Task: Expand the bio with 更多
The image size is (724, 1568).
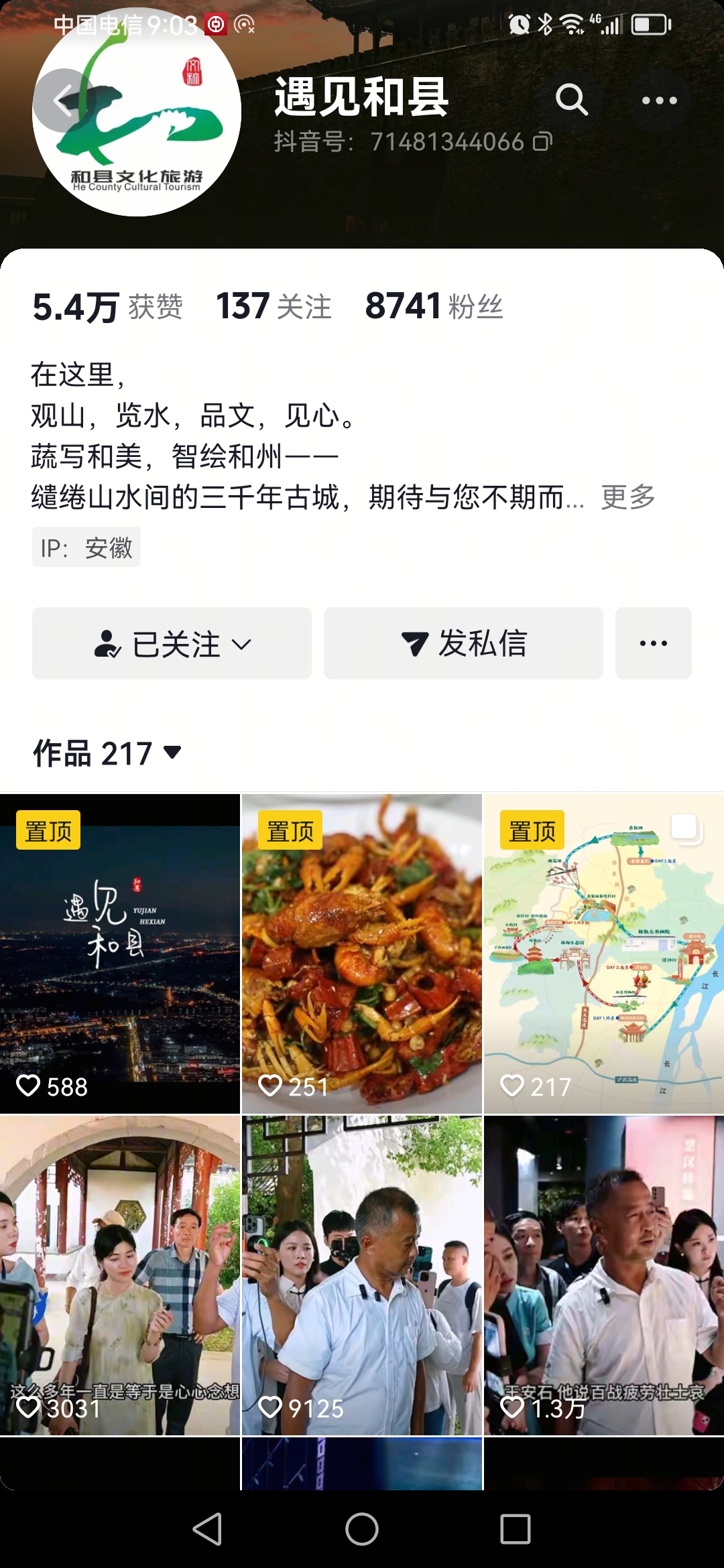Action: [627, 497]
